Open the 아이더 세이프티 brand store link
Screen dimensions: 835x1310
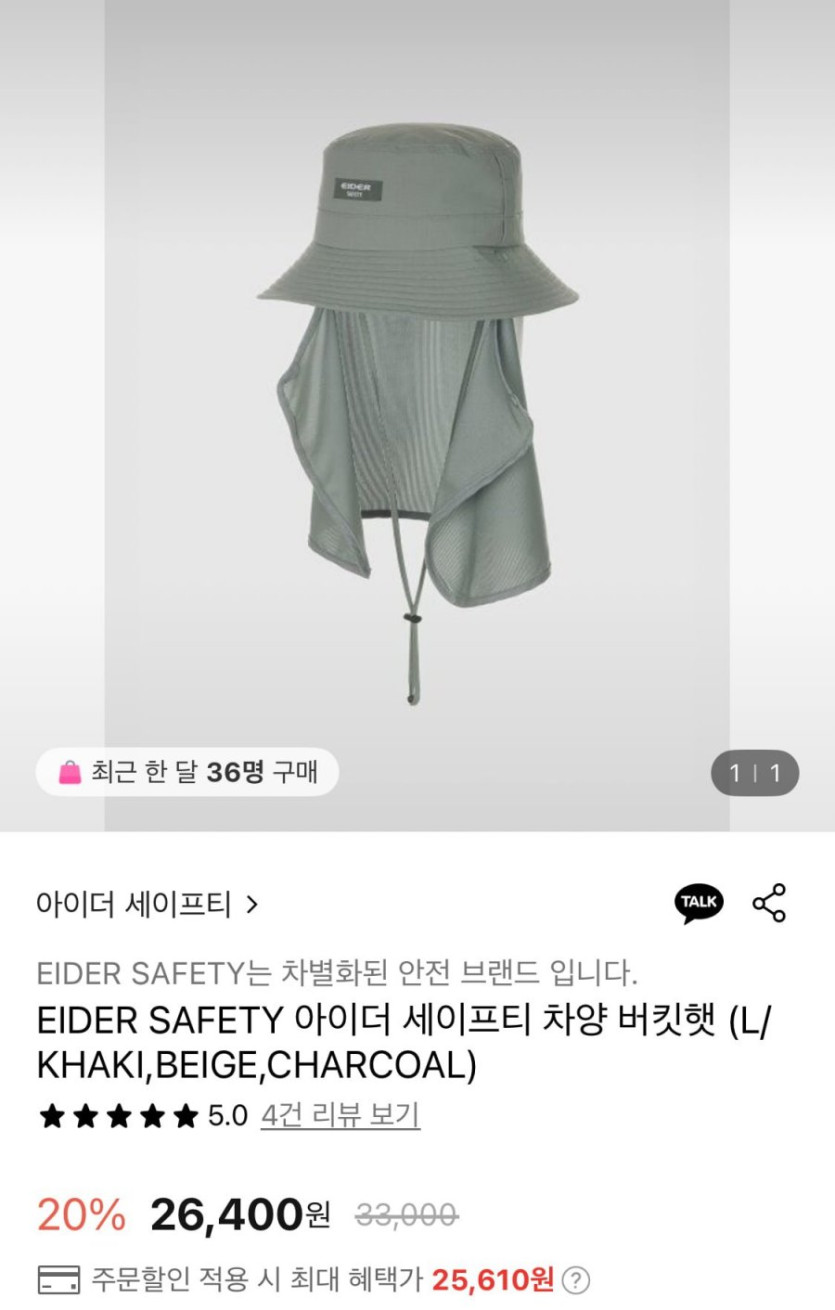pyautogui.click(x=147, y=905)
